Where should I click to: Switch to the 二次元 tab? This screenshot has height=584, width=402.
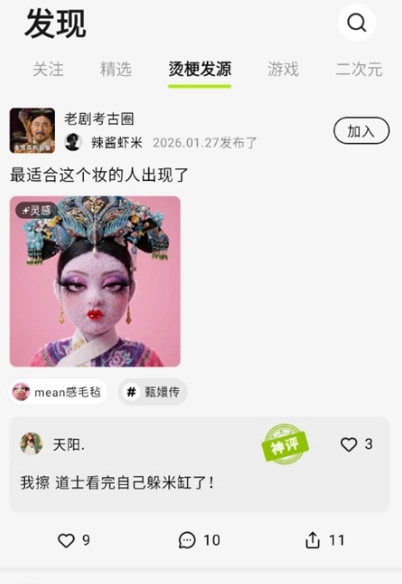coord(359,69)
